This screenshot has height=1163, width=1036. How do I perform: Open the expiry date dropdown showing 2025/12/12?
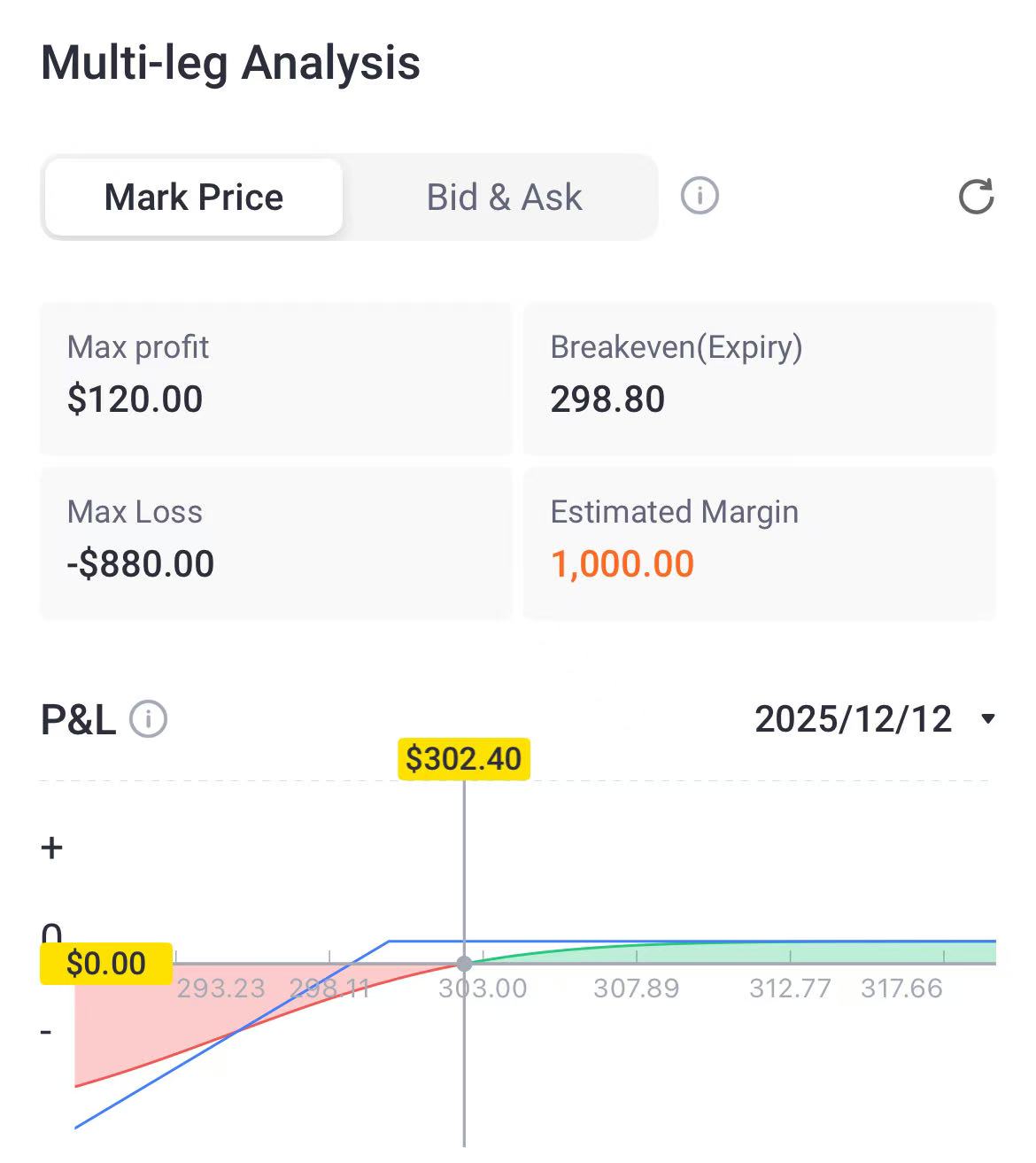(x=853, y=718)
